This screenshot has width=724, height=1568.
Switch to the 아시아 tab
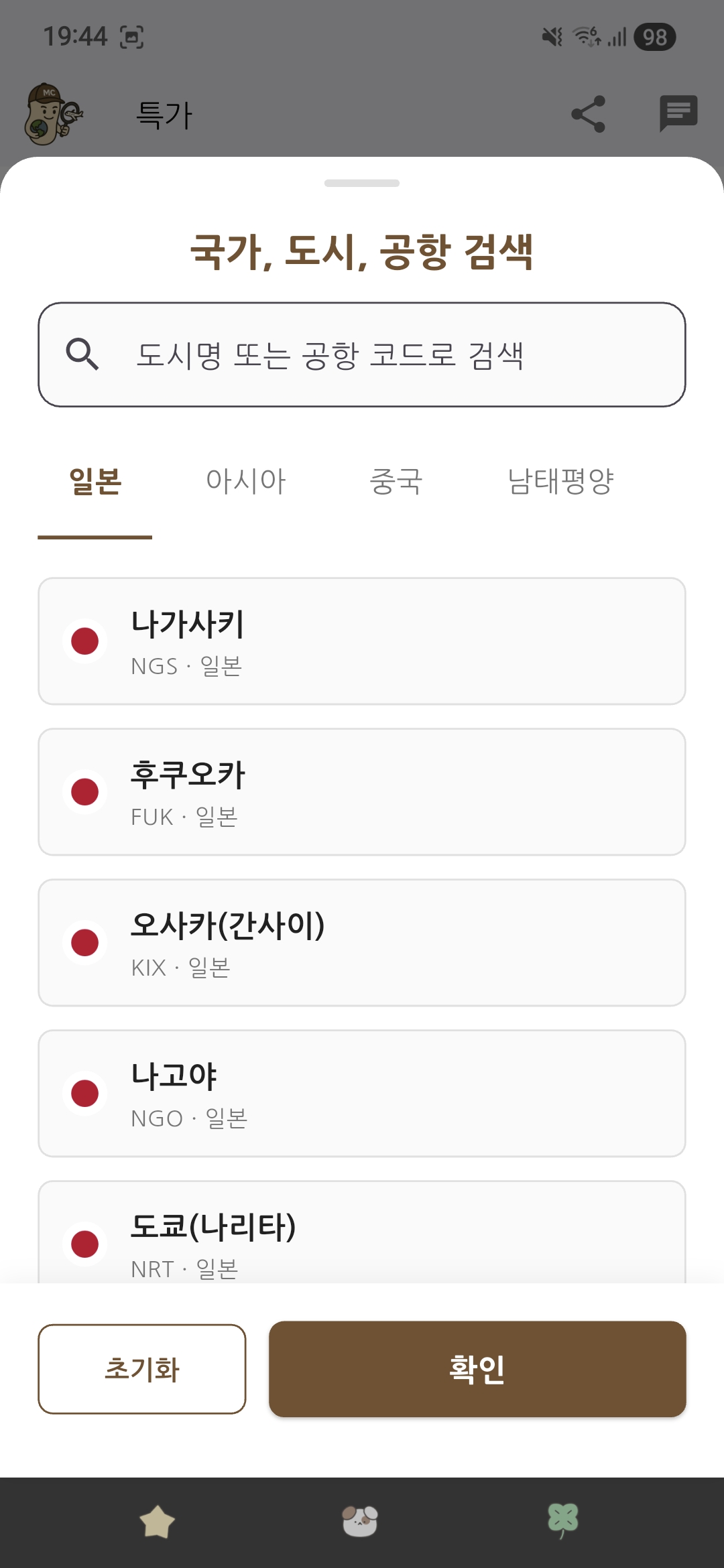pyautogui.click(x=245, y=481)
